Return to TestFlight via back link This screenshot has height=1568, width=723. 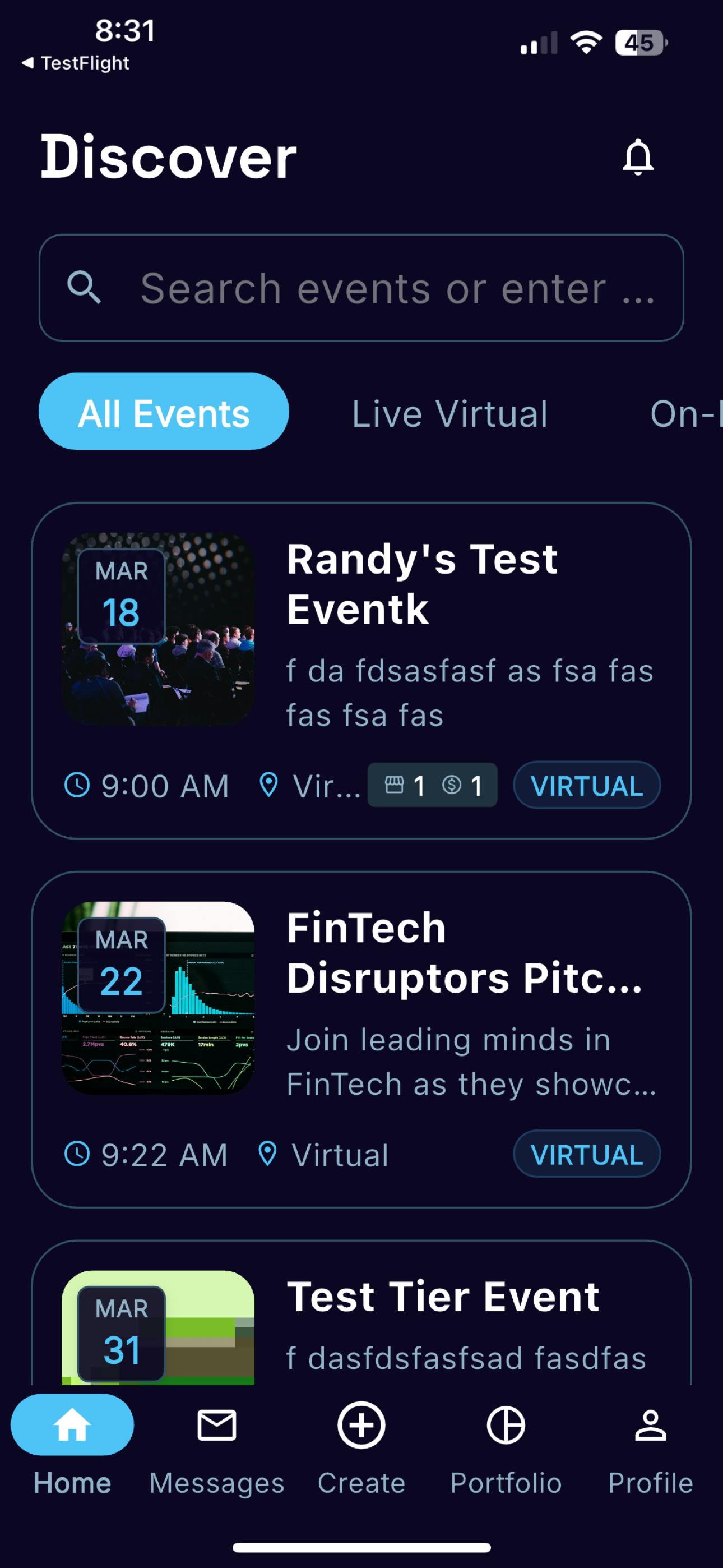click(x=76, y=63)
